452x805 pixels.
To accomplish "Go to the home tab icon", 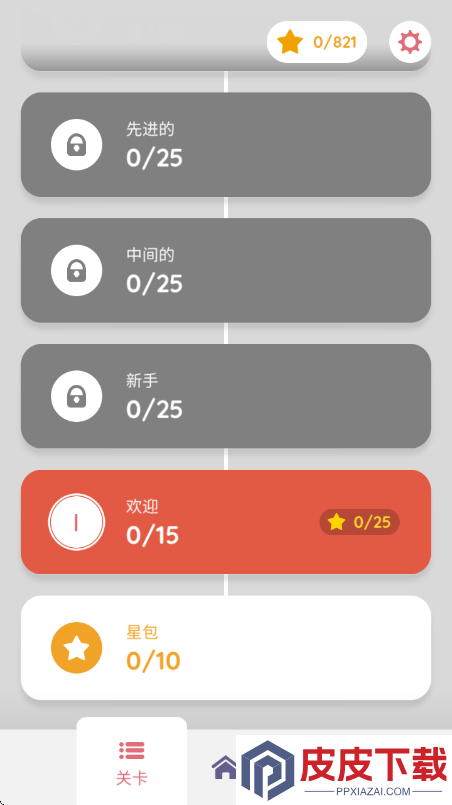I will 224,768.
